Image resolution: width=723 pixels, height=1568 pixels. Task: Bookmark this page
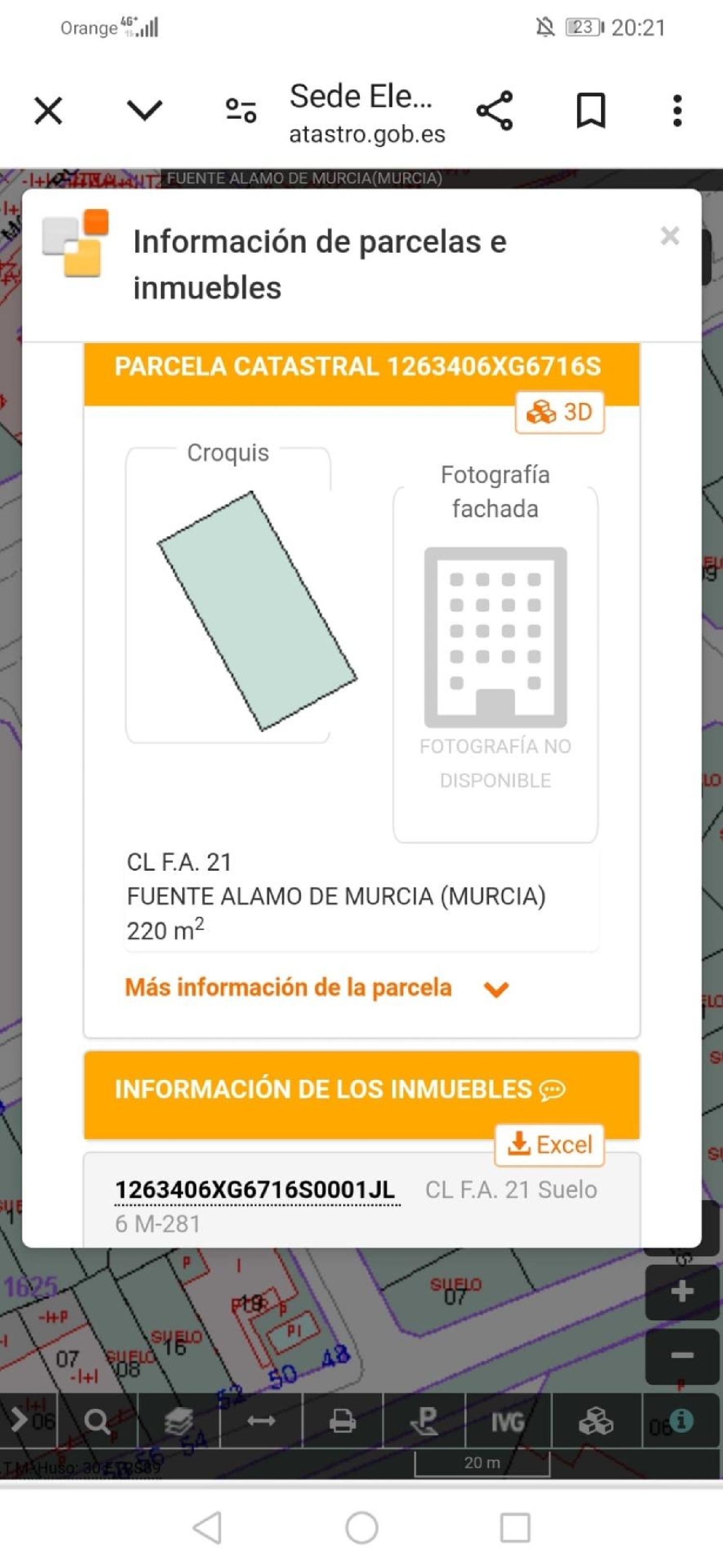590,111
